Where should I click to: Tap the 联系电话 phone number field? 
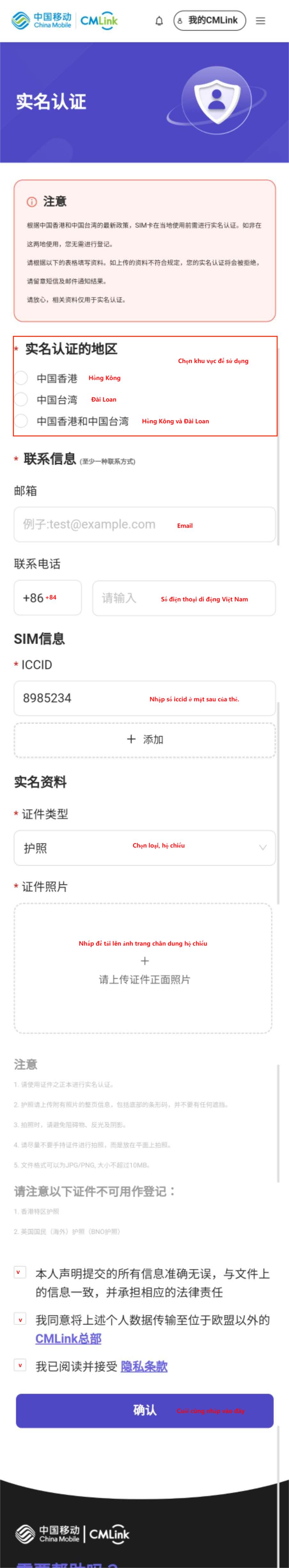(x=184, y=598)
